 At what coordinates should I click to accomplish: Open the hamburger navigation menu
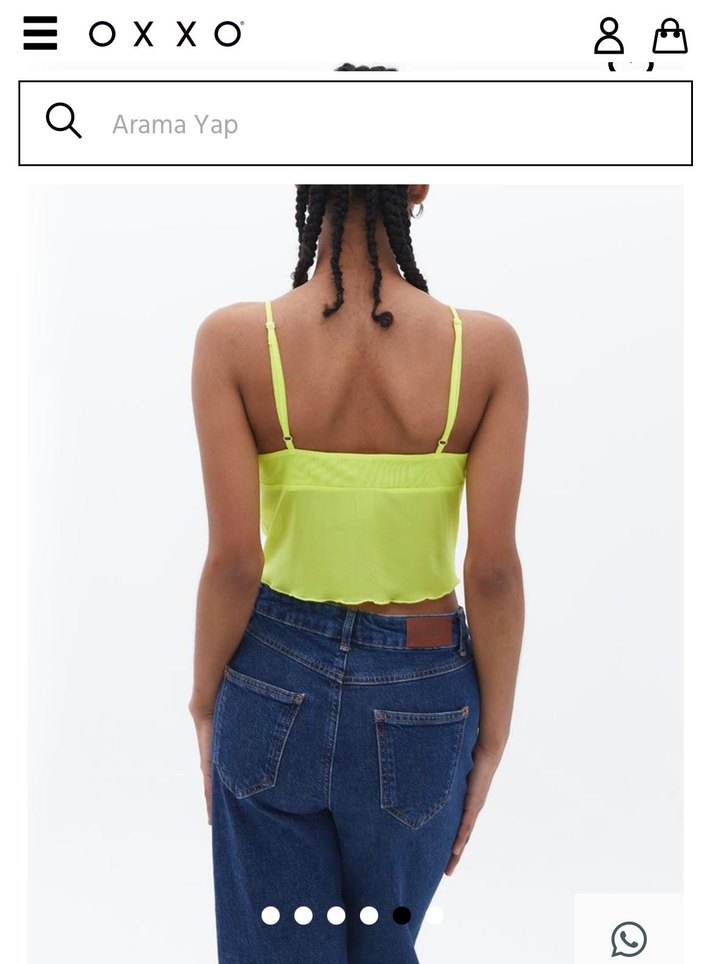(40, 33)
